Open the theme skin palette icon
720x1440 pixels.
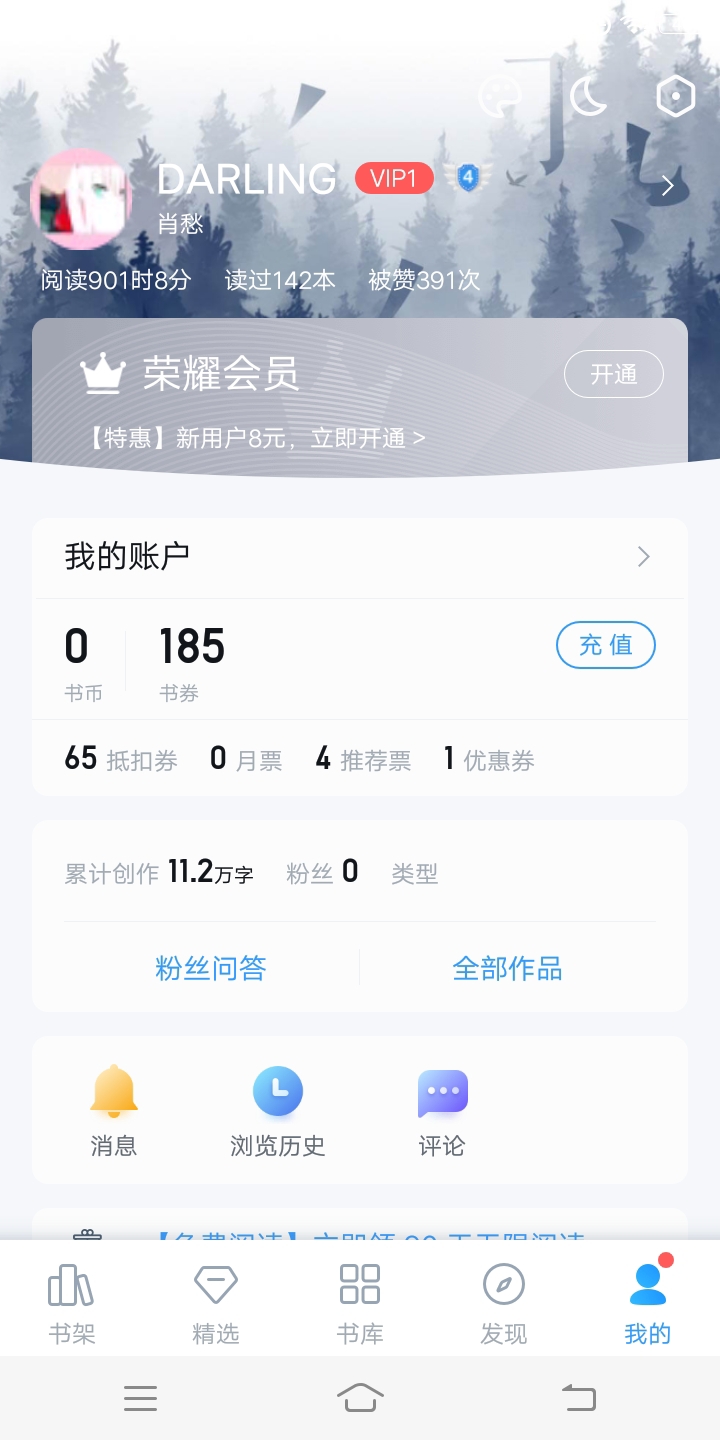(x=501, y=97)
